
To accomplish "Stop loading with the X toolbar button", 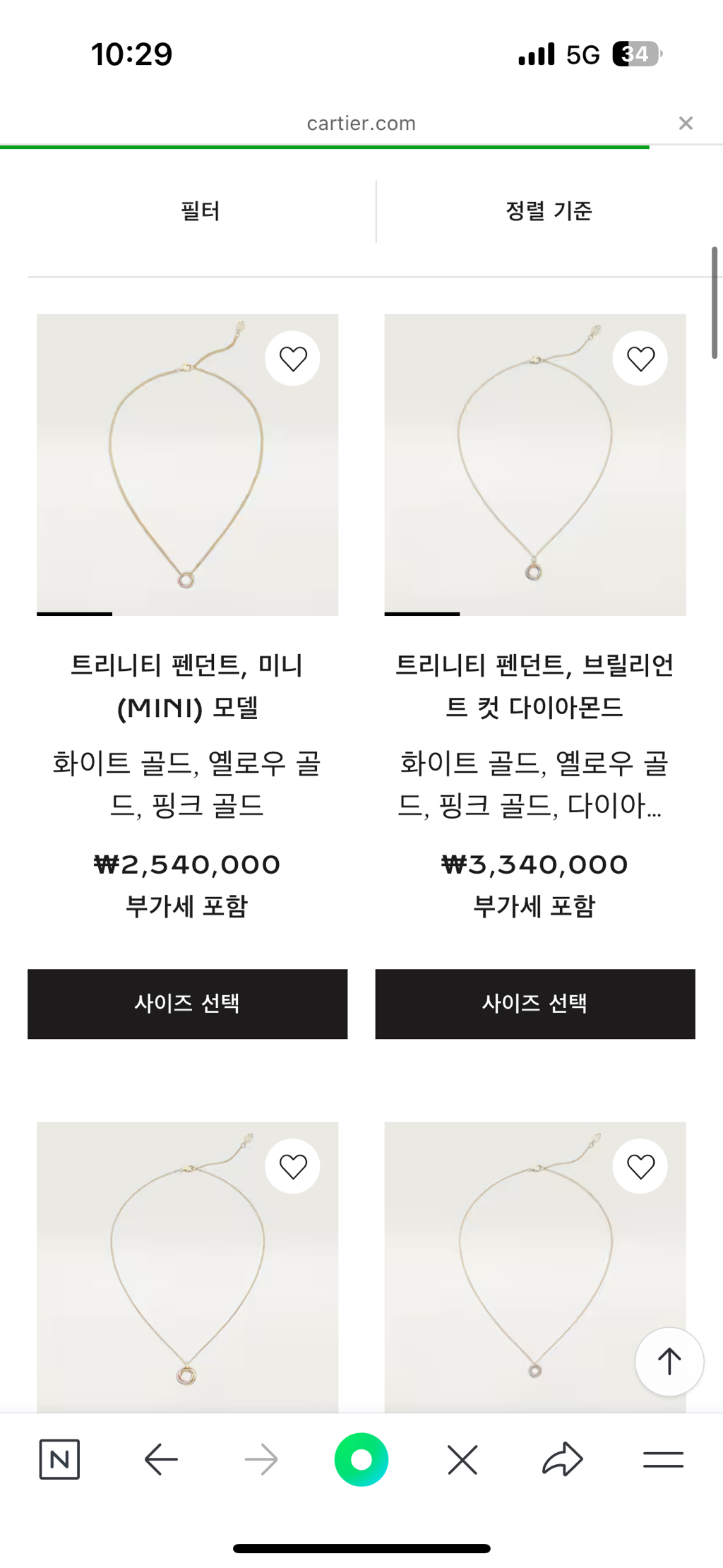I will (x=462, y=1459).
